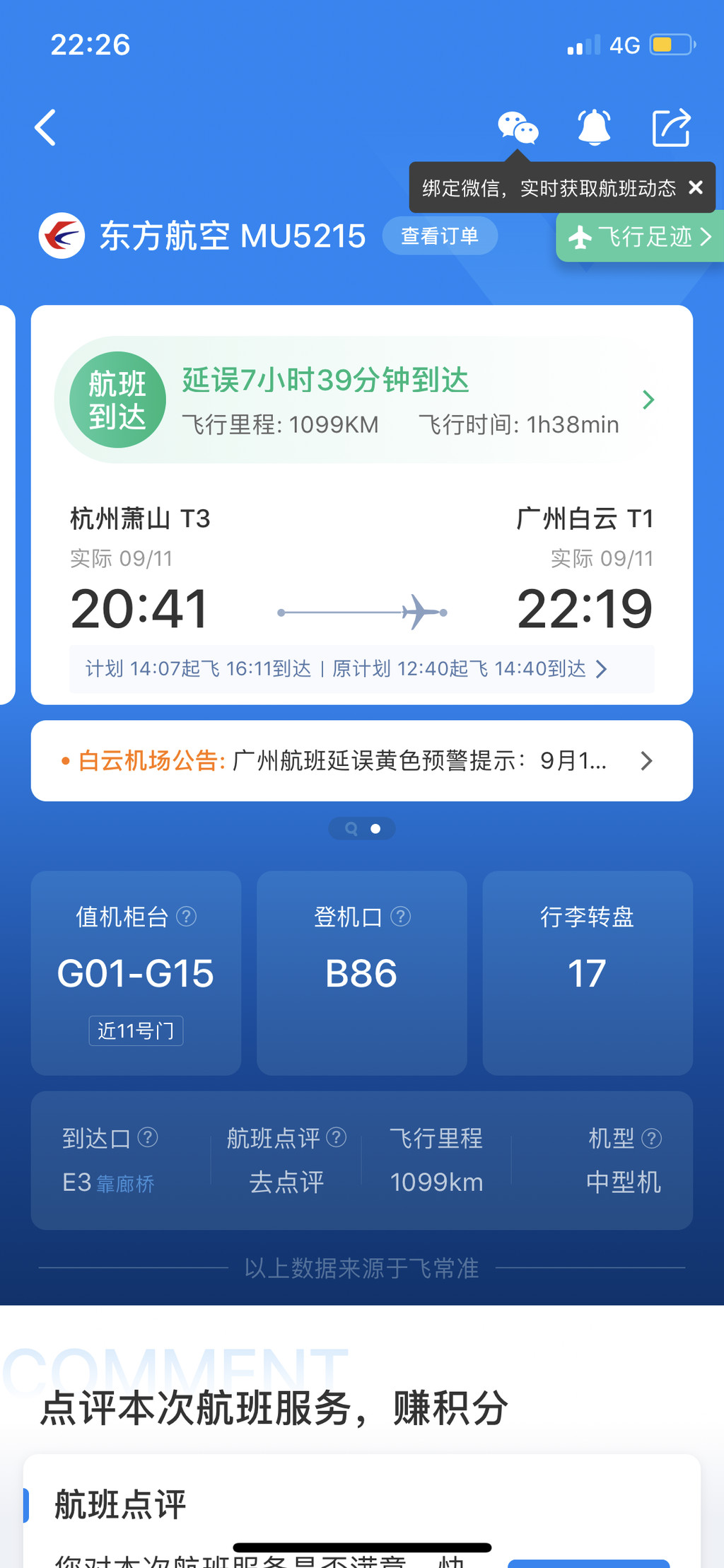Open 飞行足迹 flight footprint

click(640, 236)
